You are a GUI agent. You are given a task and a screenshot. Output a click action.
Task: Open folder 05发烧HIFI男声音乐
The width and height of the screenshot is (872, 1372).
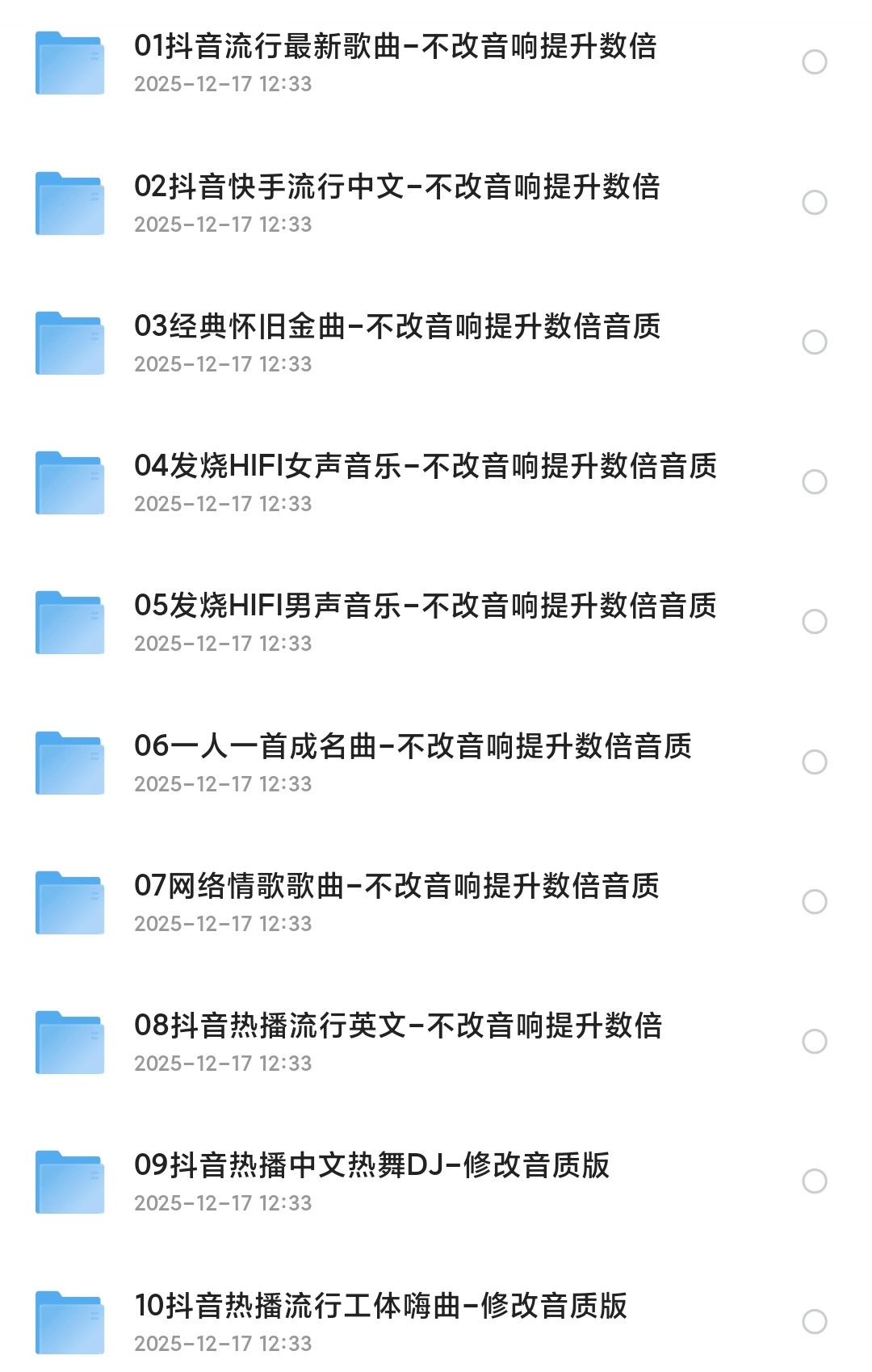(425, 606)
